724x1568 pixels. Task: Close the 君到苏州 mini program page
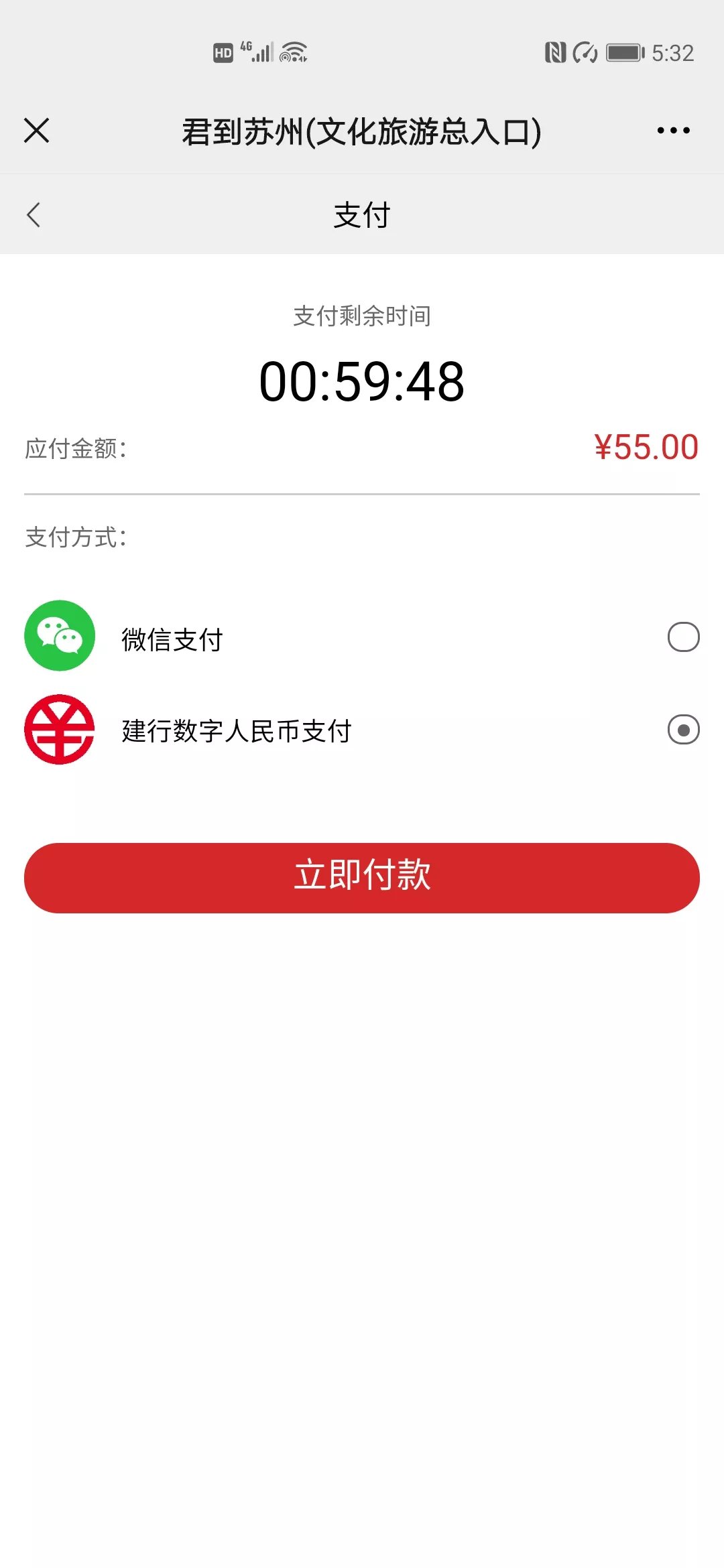pos(37,131)
